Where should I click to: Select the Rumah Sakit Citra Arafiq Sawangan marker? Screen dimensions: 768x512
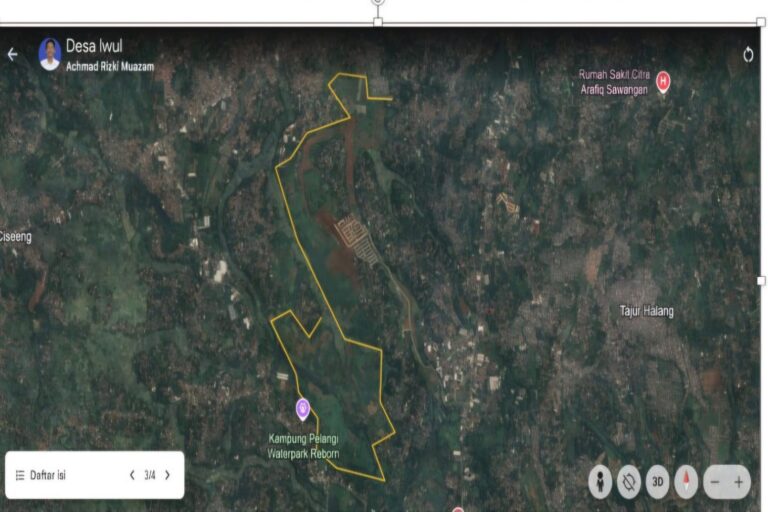(x=662, y=82)
